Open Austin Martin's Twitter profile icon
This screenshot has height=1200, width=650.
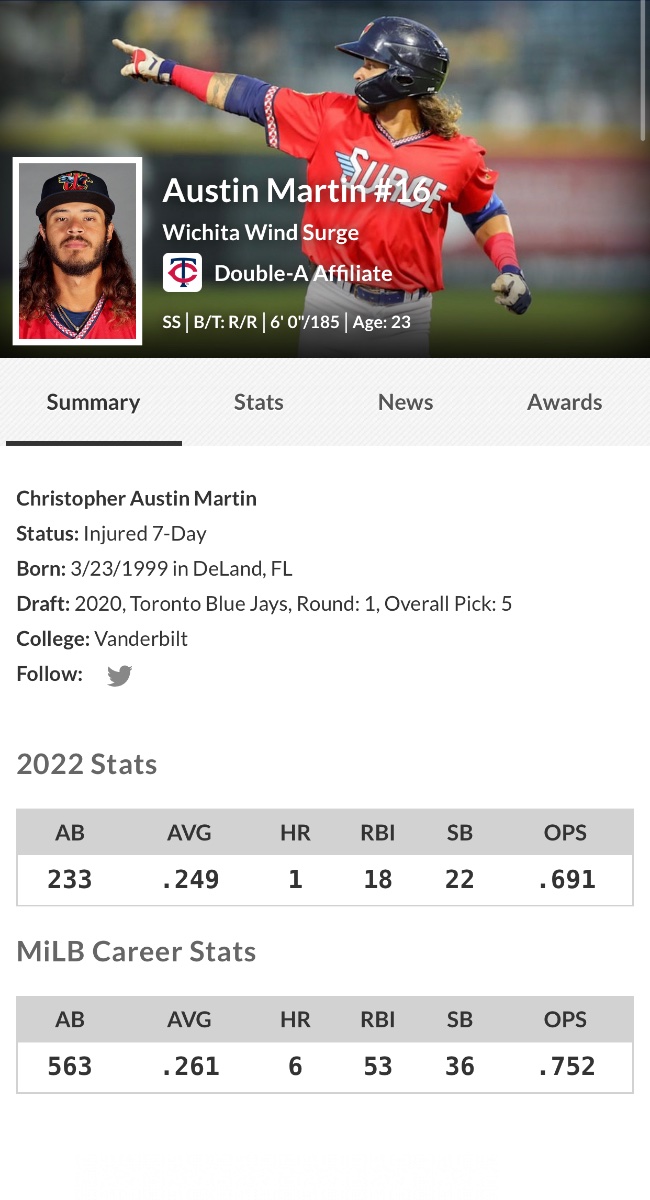coord(120,676)
